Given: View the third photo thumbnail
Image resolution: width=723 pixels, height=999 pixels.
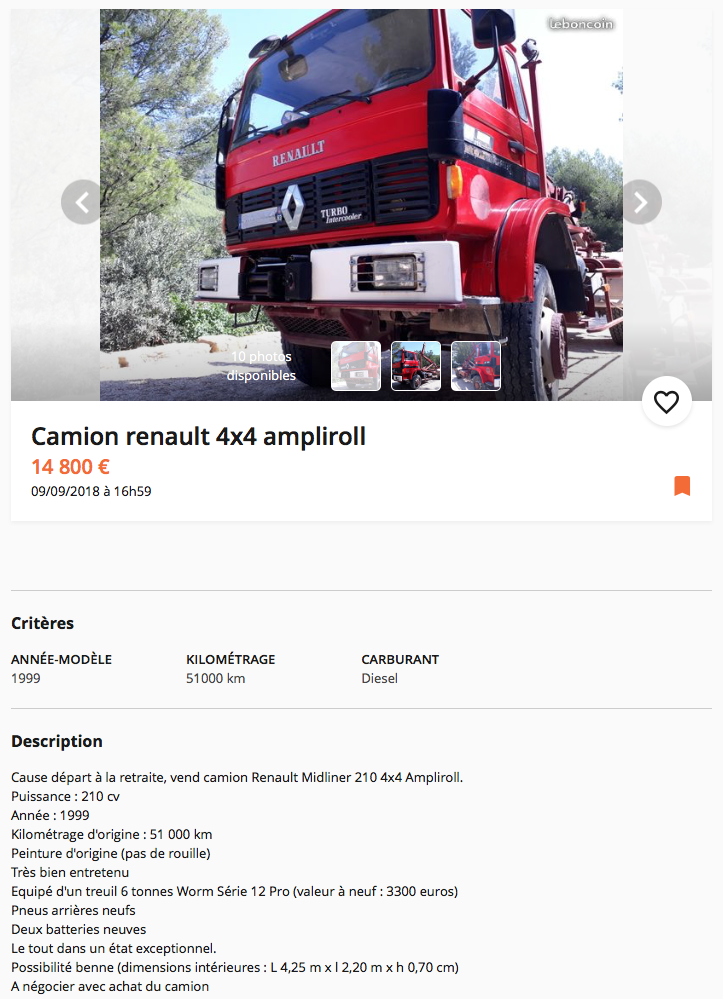Looking at the screenshot, I should coord(476,366).
